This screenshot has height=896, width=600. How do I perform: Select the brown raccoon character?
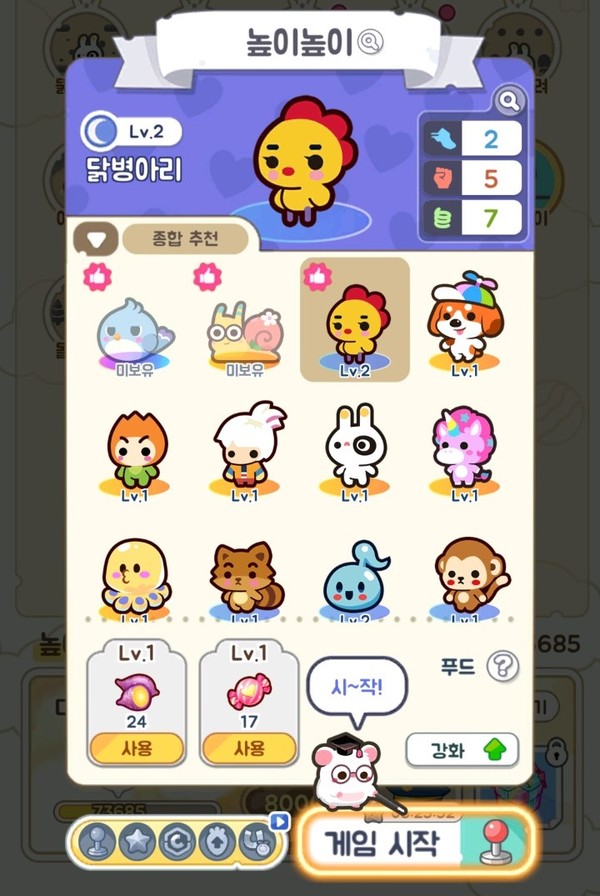(x=245, y=577)
